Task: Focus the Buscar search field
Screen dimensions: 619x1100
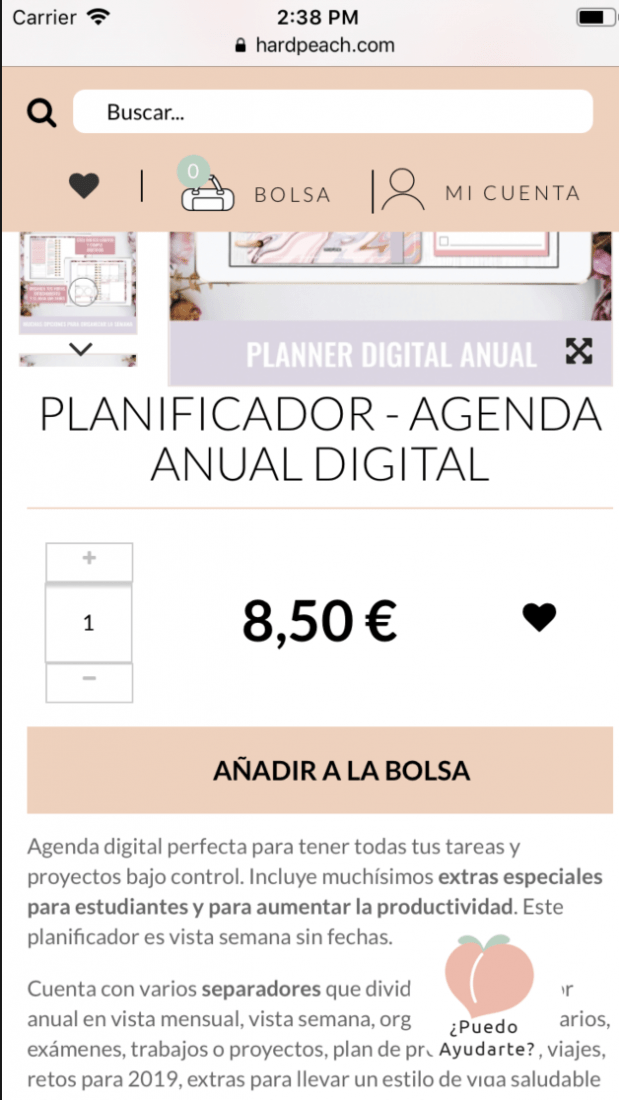Action: (333, 112)
